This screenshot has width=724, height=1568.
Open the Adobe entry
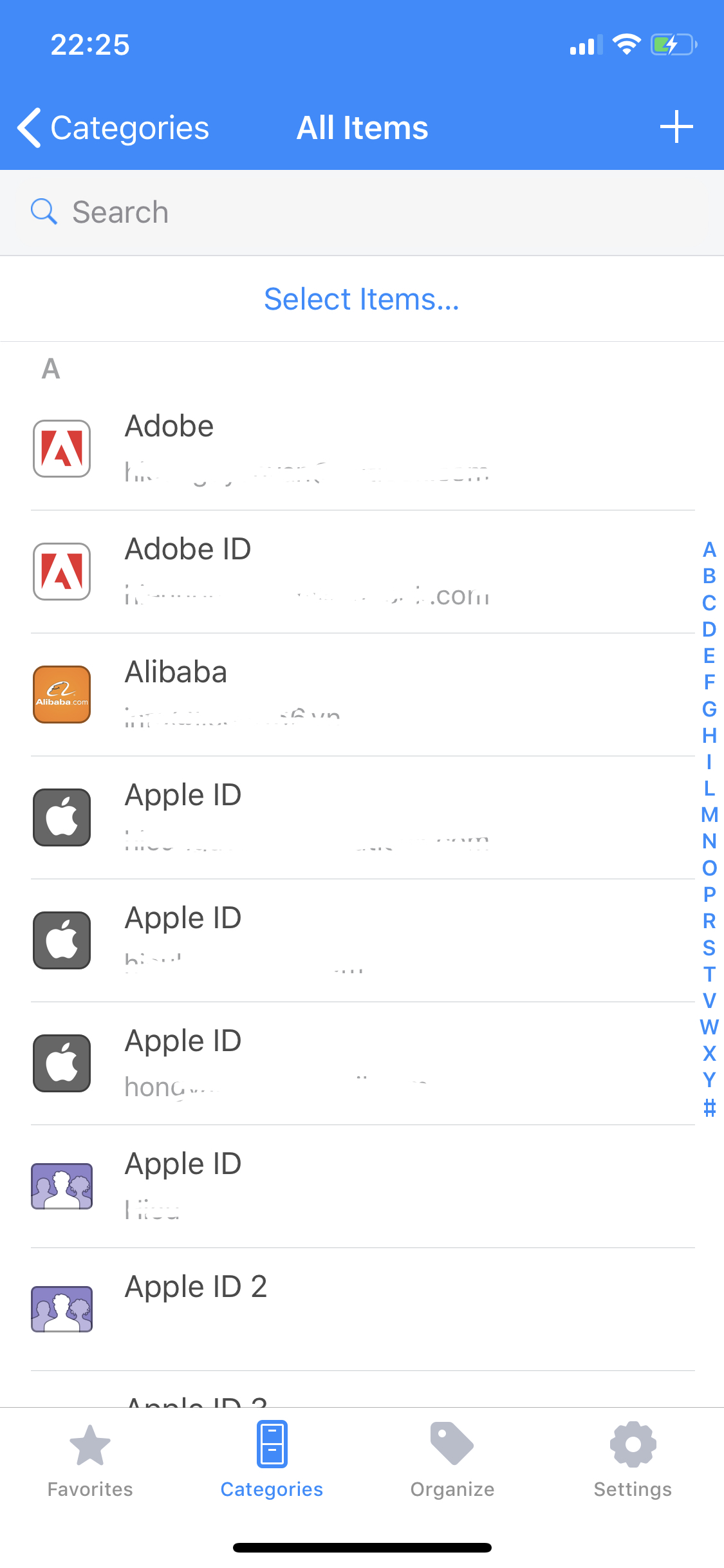pyautogui.click(x=360, y=449)
